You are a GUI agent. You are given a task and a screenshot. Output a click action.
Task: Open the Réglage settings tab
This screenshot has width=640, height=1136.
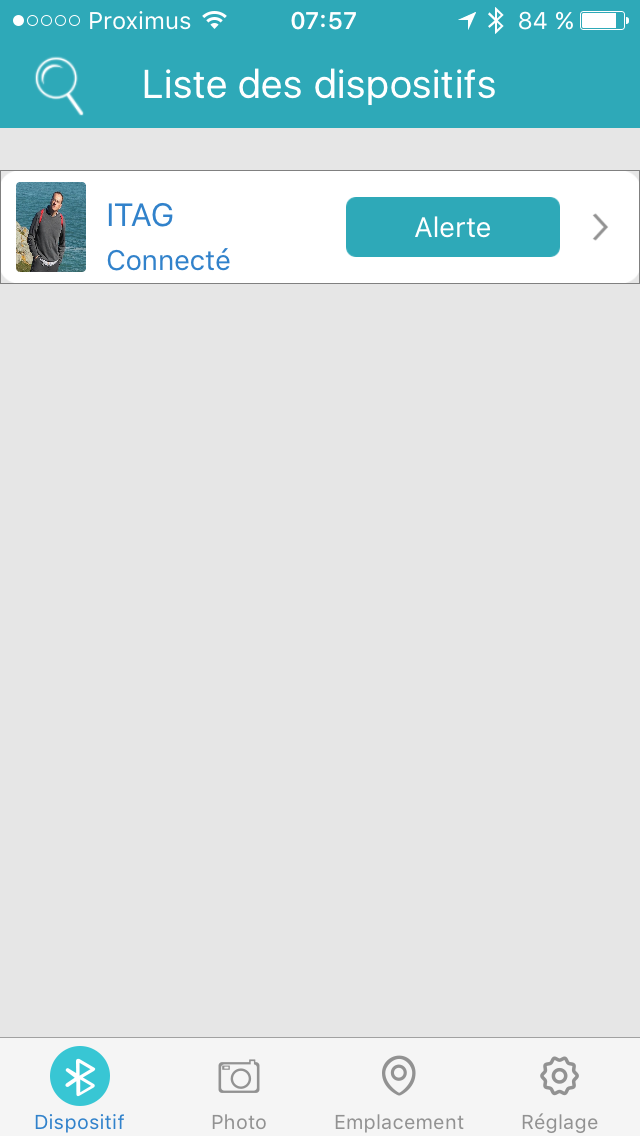pos(559,1090)
